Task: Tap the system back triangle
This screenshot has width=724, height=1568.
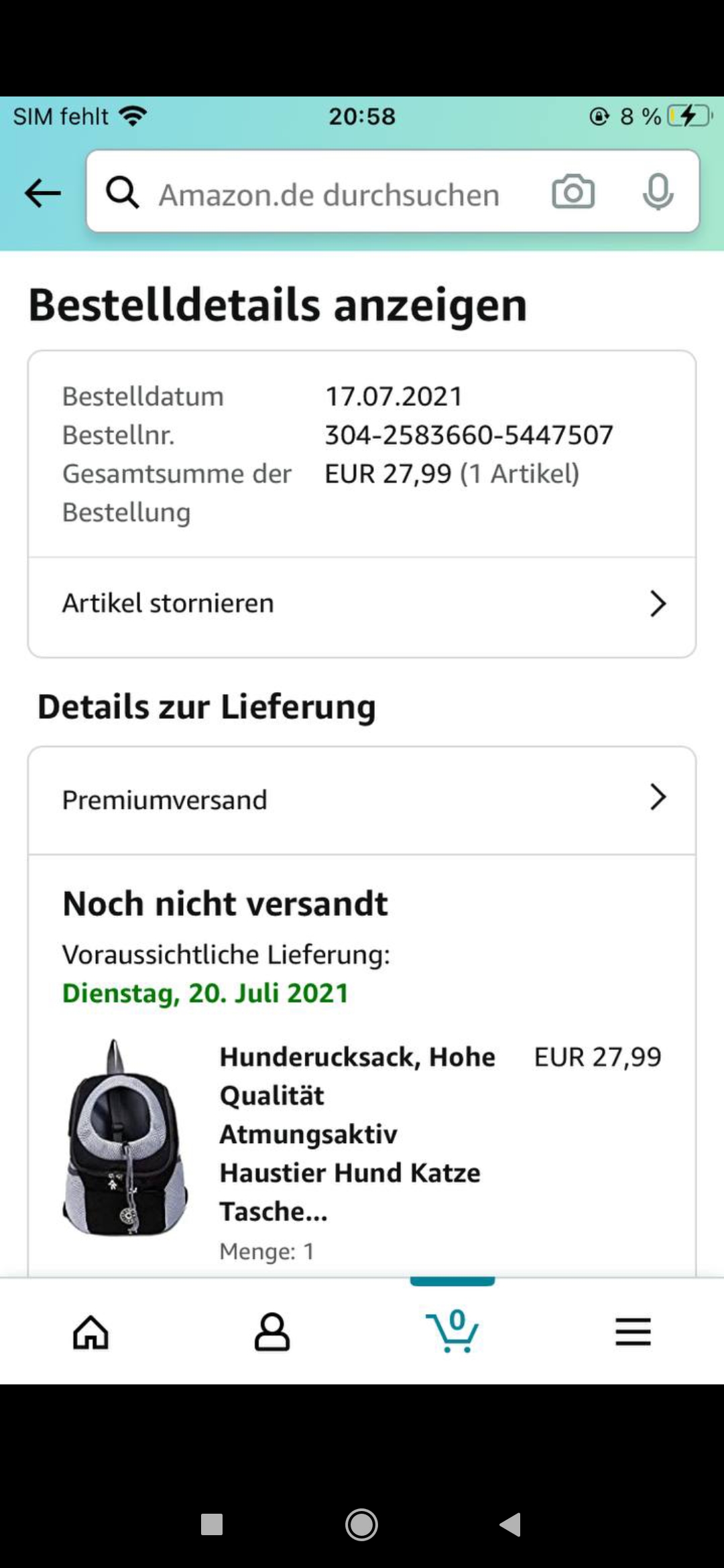Action: pyautogui.click(x=511, y=1525)
